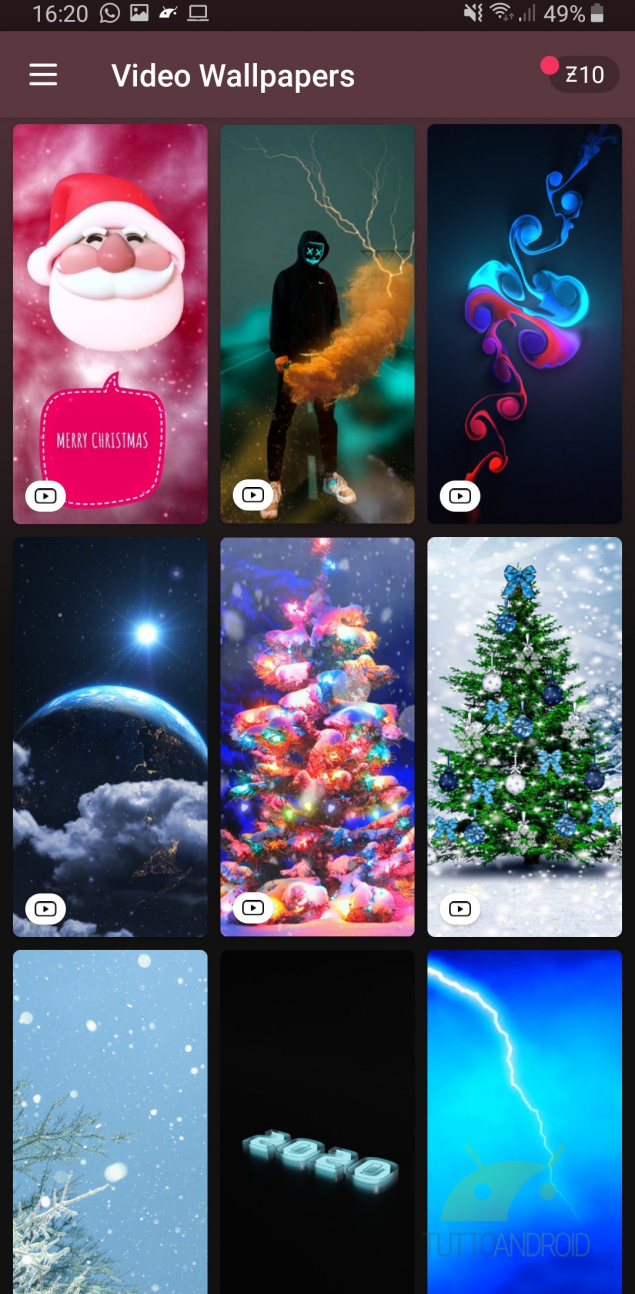Screen dimensions: 635x1294
Task: Open the Santa Merry Christmas video wallpaper
Action: coord(110,323)
